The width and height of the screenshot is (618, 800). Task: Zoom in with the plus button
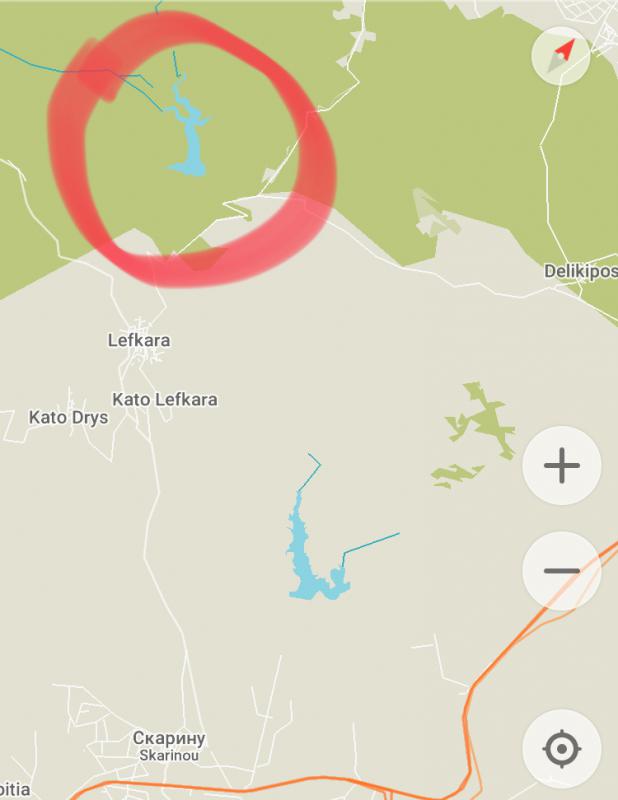pos(561,466)
